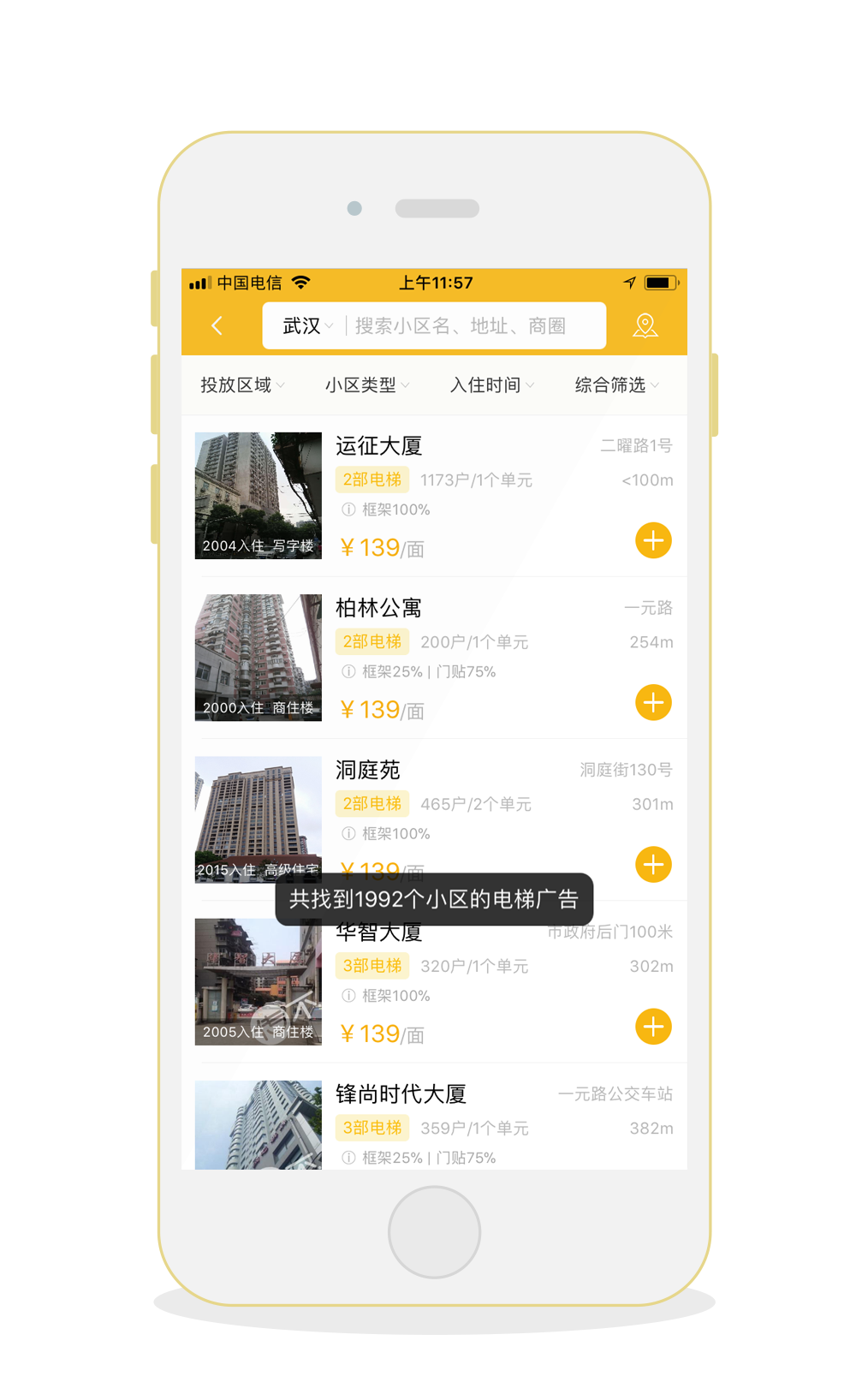Expand the 综合筛选 filter
Screen dimensions: 856x1400
tap(616, 385)
